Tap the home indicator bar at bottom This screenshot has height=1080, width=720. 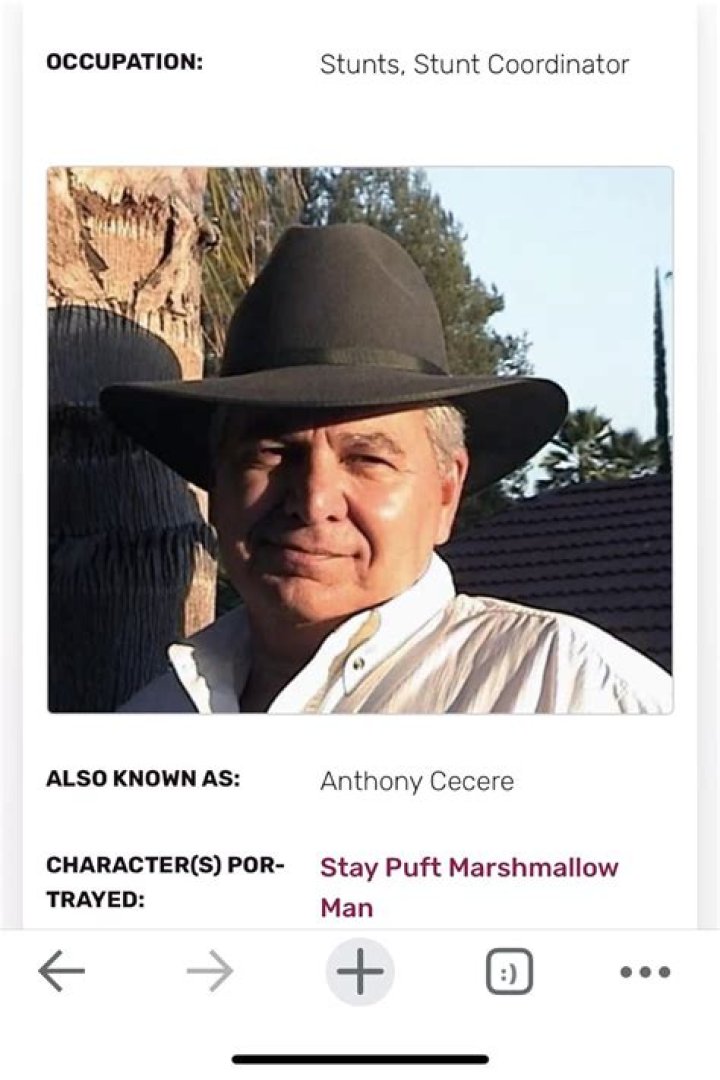[360, 1055]
